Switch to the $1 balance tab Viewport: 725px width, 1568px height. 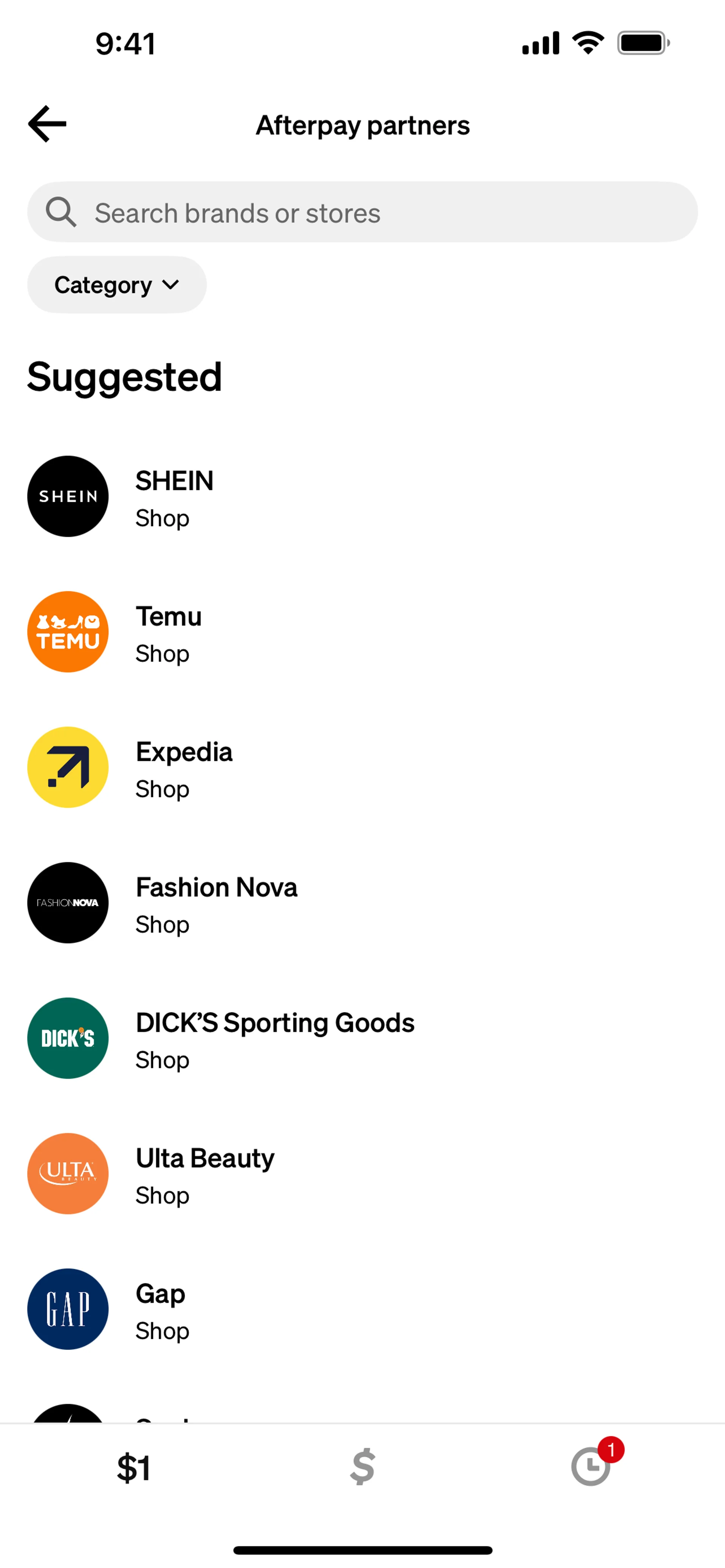(x=134, y=1468)
